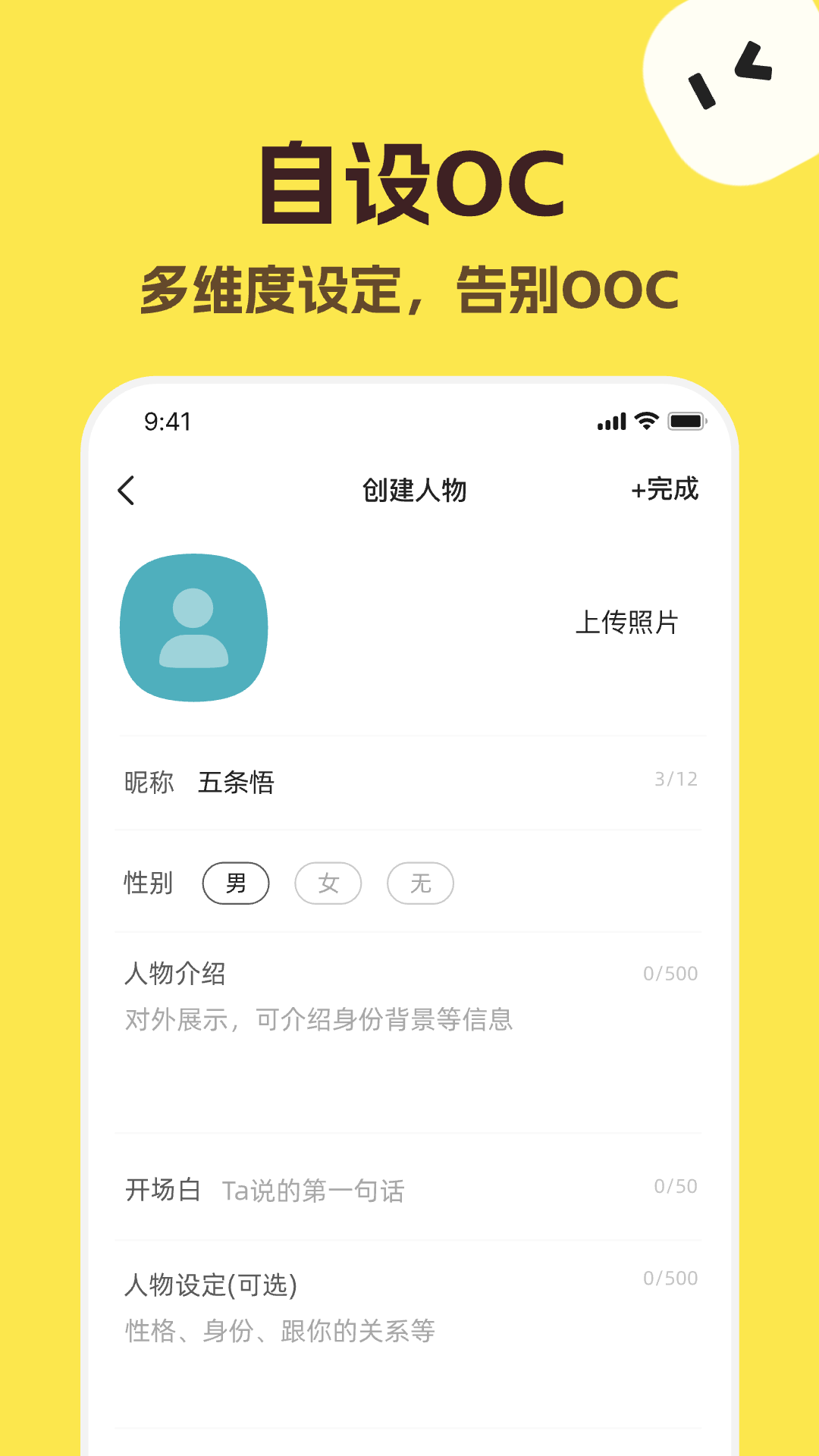
Task: Tap the 0/500 counter on 人物介绍
Action: coord(670,973)
